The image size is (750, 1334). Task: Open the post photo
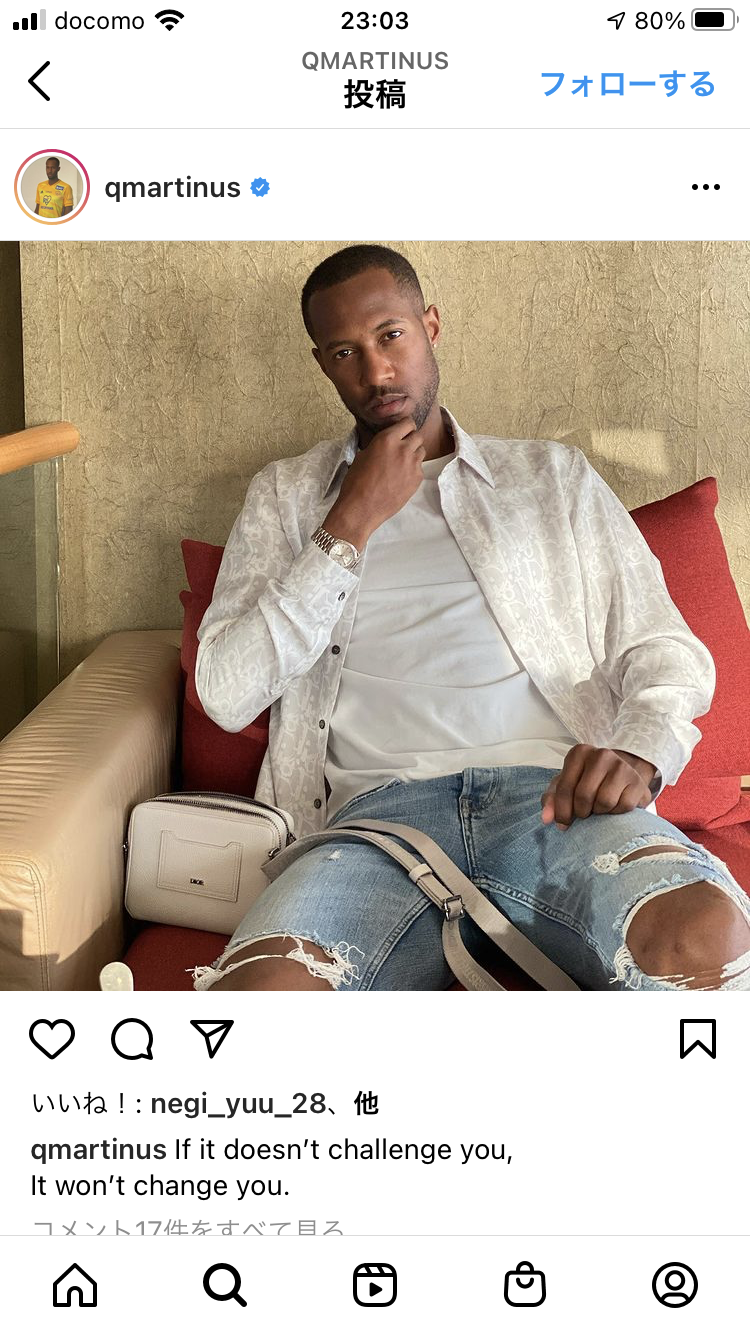tap(375, 615)
